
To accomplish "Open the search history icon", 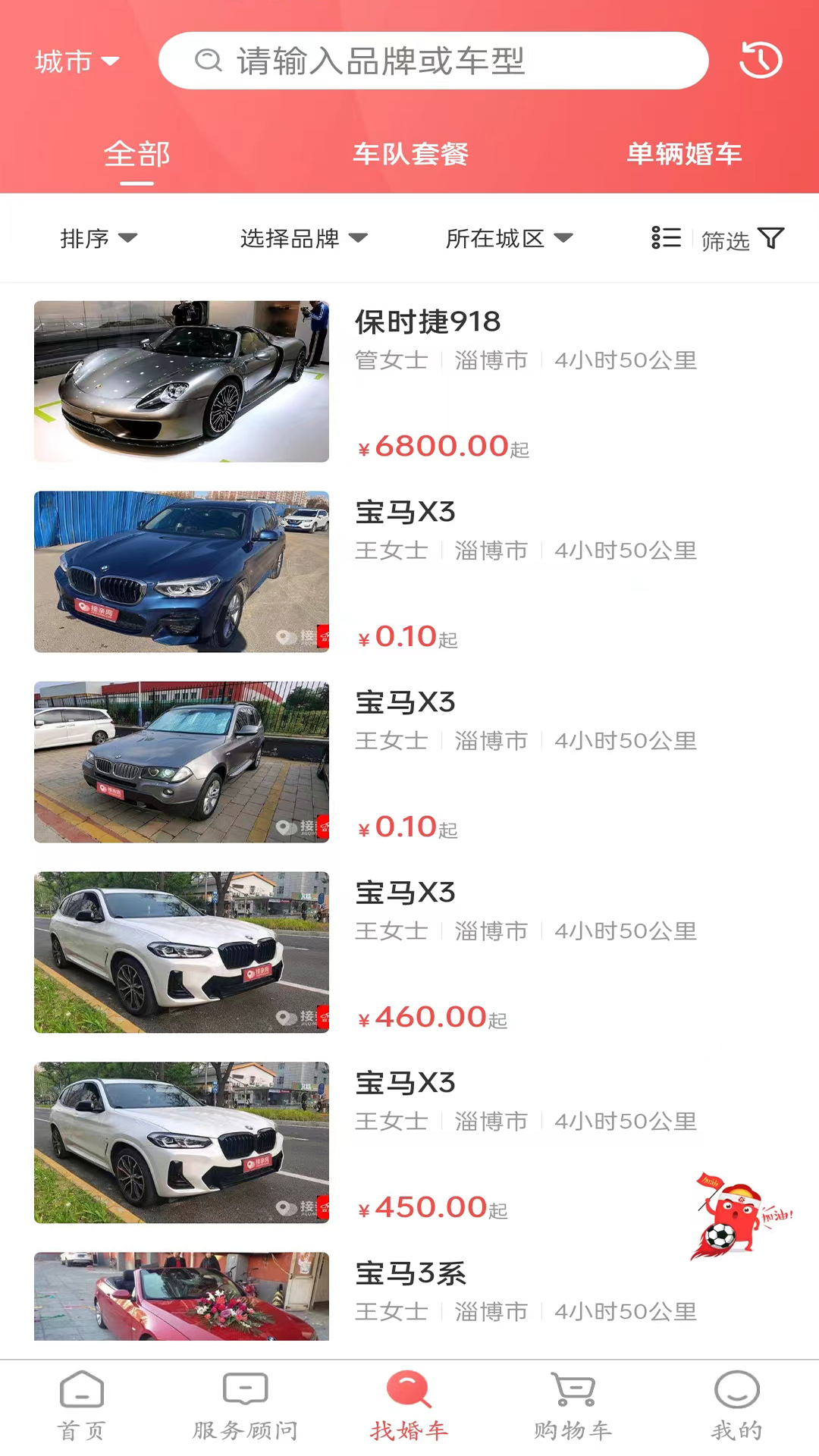I will [761, 60].
